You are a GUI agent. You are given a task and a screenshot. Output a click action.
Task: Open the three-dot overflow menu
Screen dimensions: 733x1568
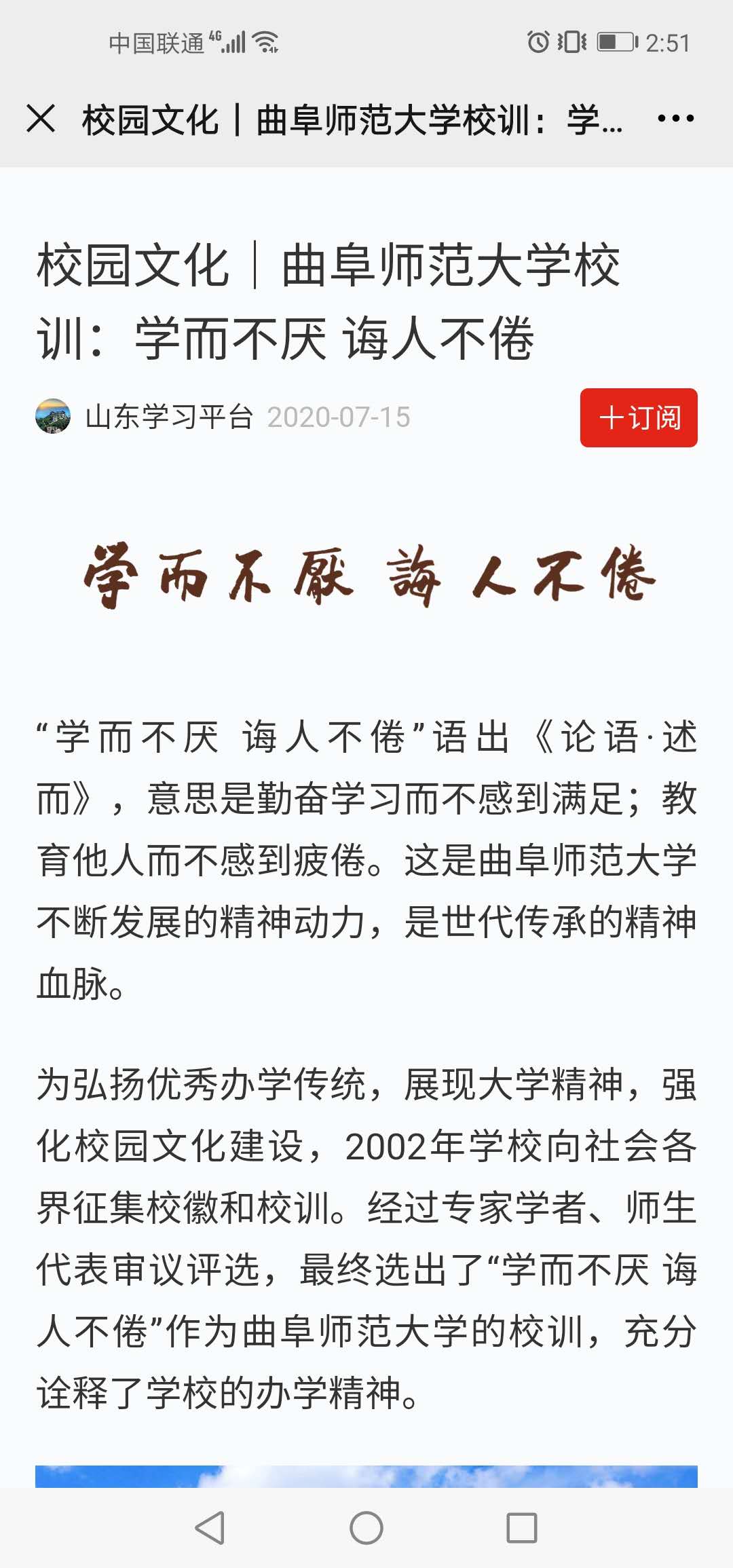[675, 119]
